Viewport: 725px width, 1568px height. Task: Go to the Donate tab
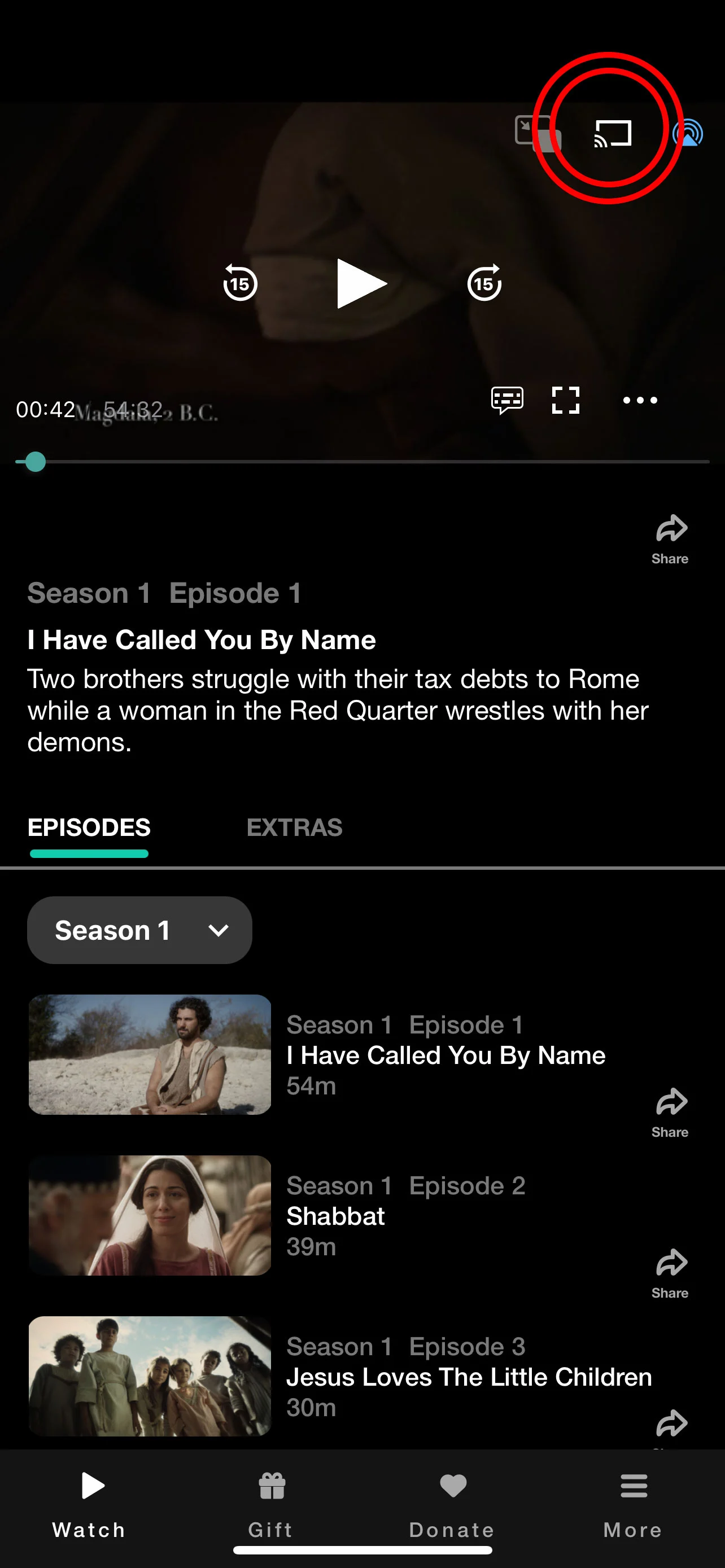(452, 1503)
